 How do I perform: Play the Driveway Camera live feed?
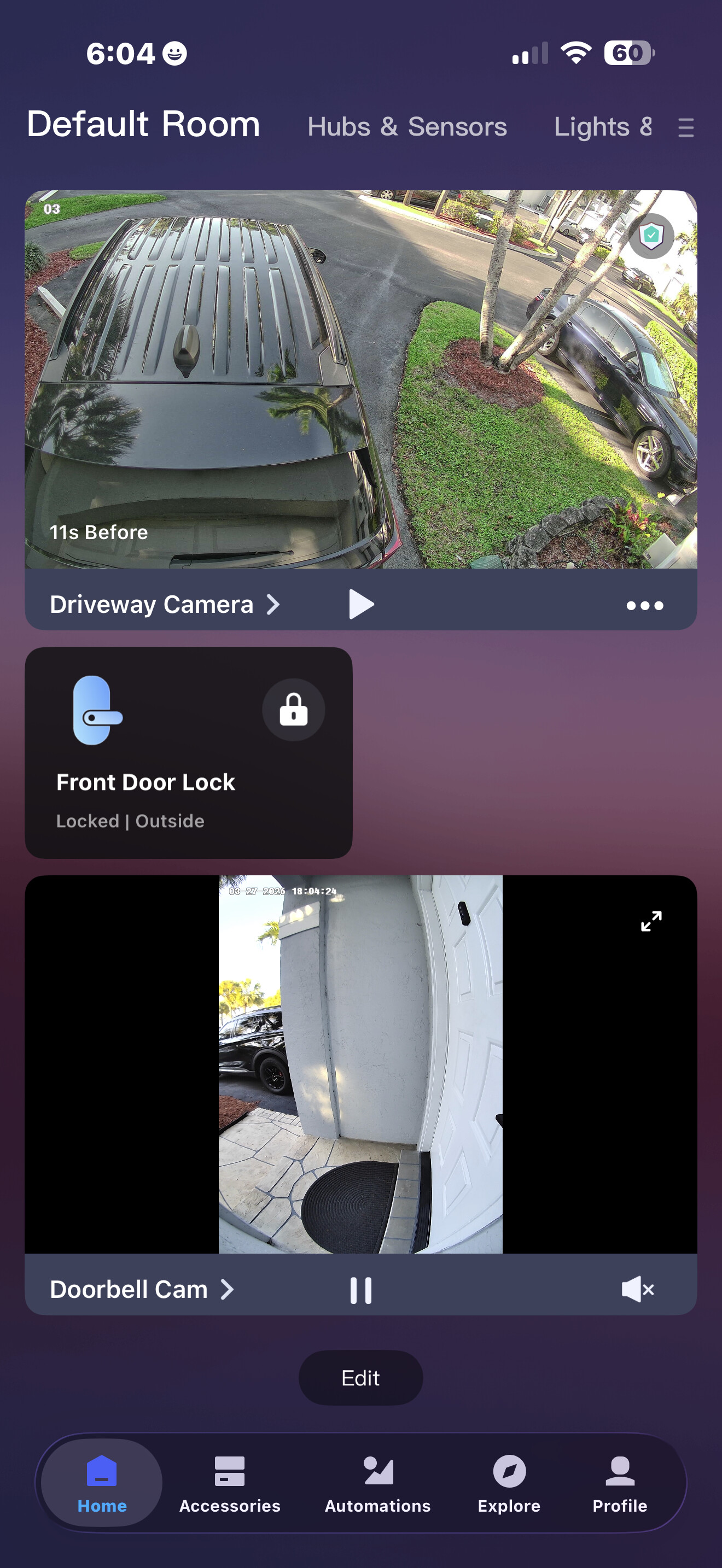click(x=361, y=605)
